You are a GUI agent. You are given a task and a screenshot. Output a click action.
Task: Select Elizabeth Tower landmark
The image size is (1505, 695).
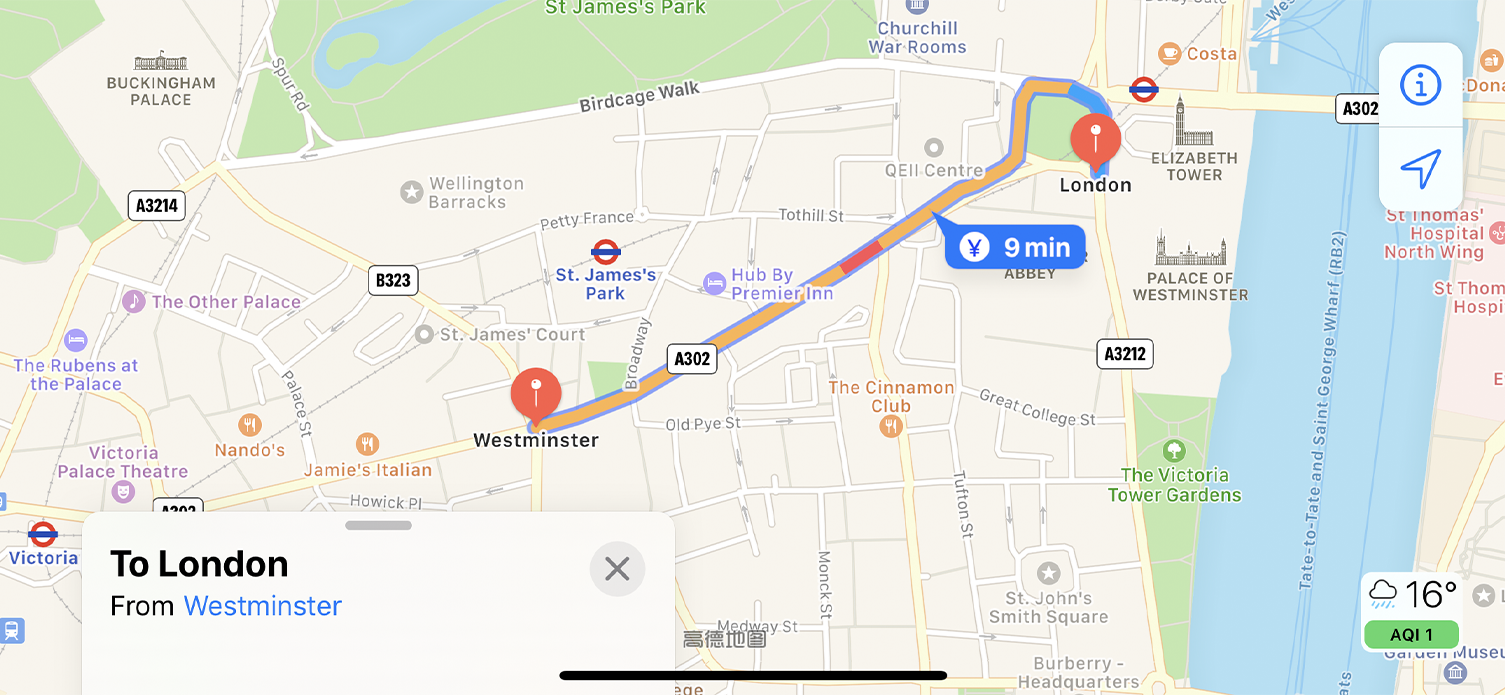coord(1193,122)
